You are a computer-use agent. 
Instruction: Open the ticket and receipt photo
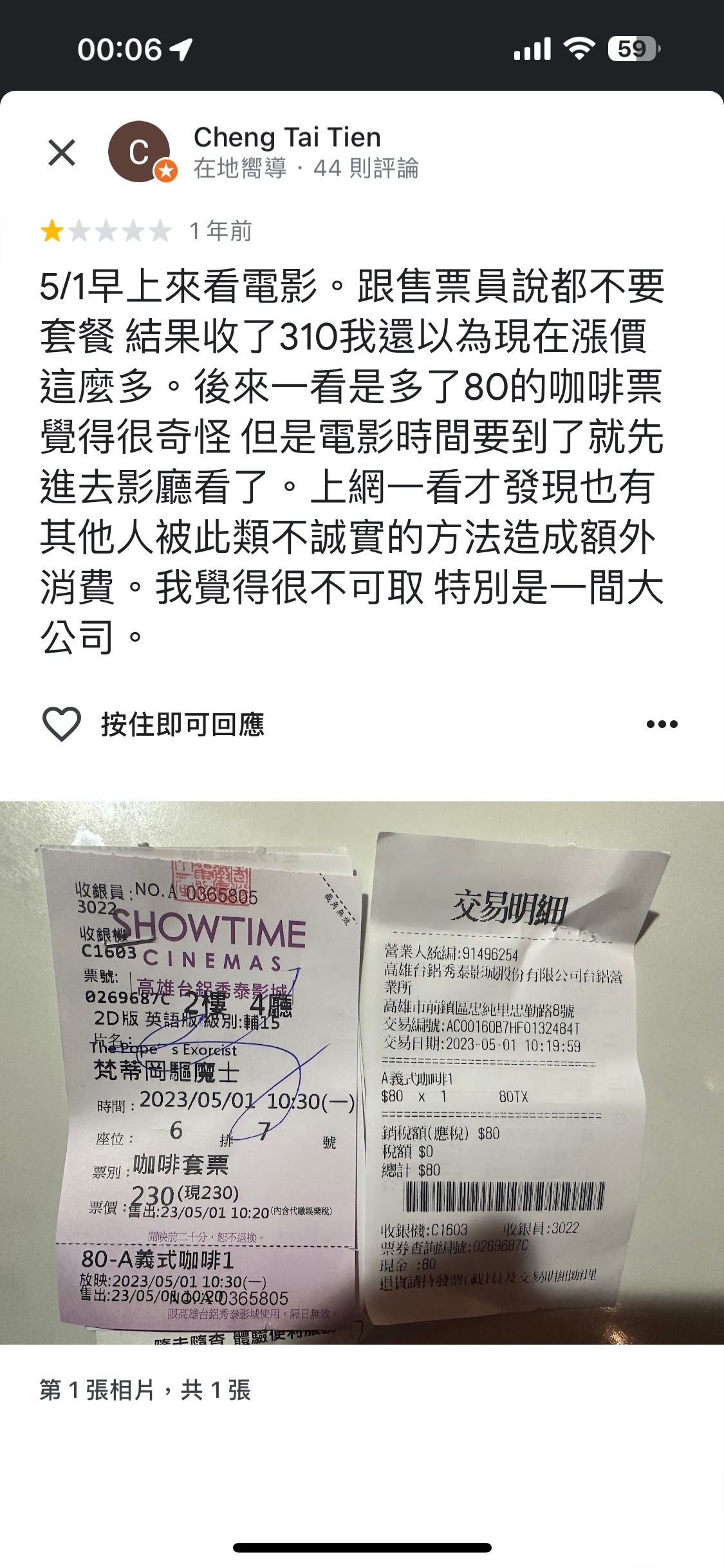click(362, 1072)
